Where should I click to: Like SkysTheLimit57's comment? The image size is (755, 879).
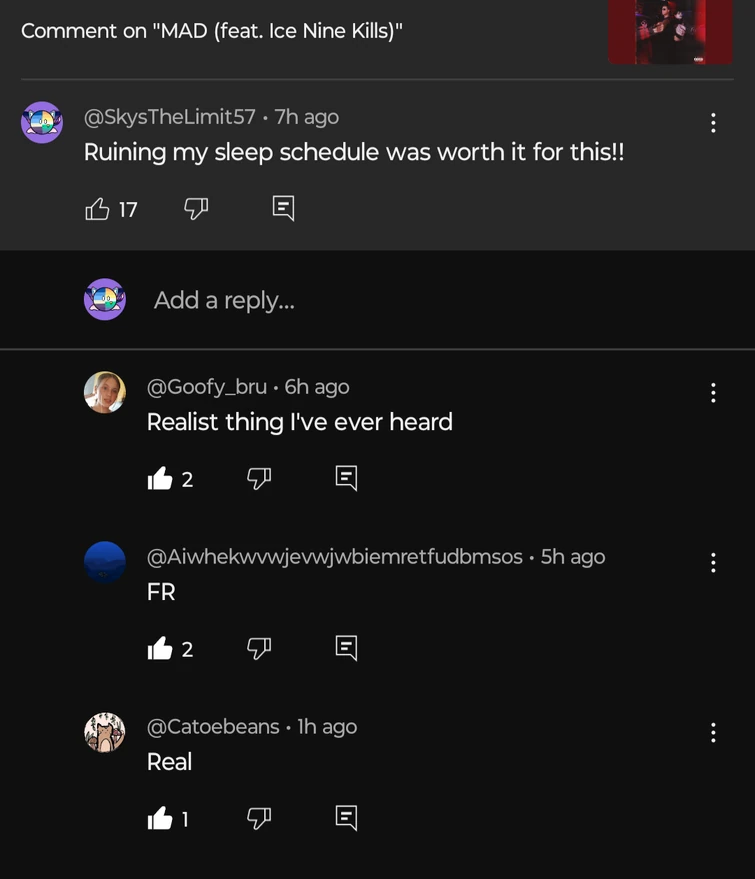(98, 209)
